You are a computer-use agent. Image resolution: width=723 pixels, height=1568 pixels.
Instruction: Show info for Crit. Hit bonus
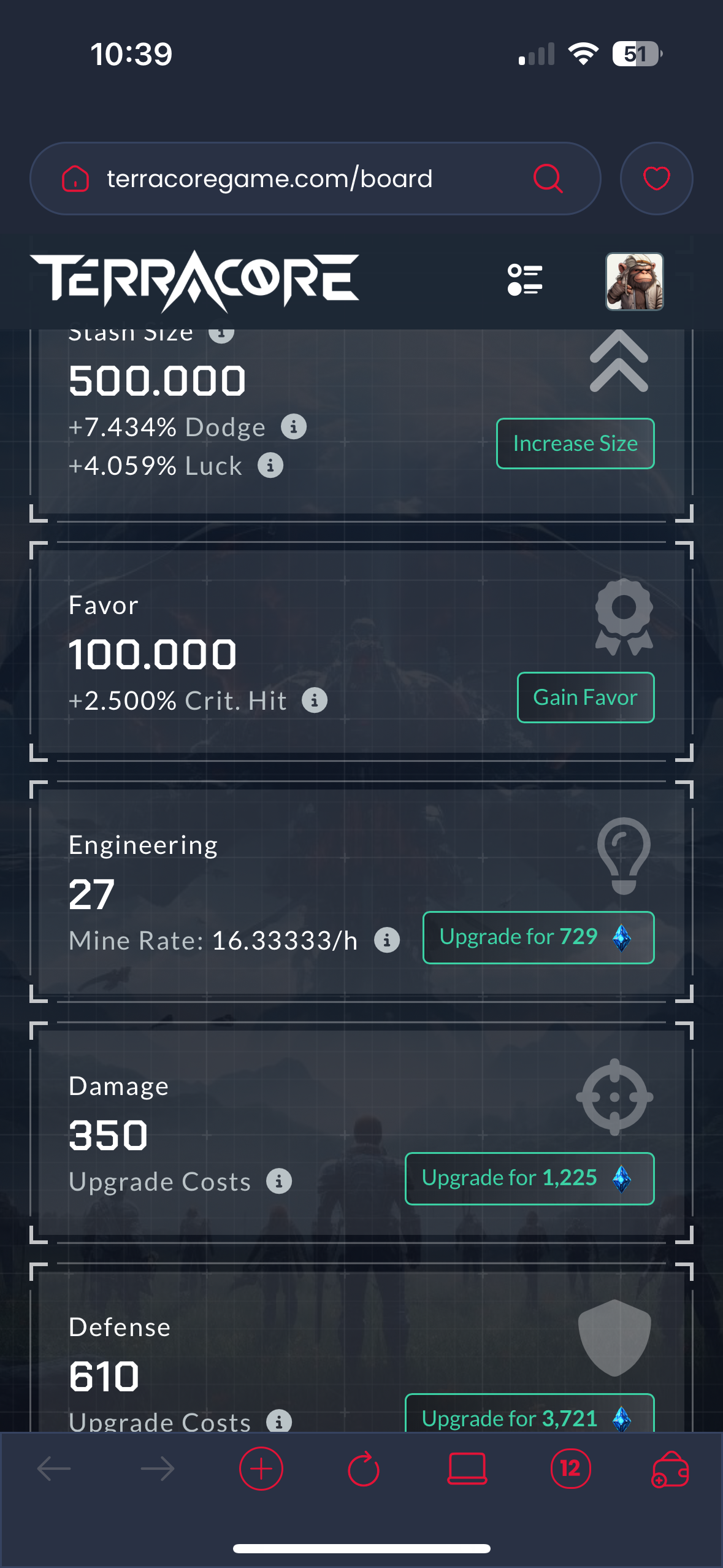(x=315, y=701)
